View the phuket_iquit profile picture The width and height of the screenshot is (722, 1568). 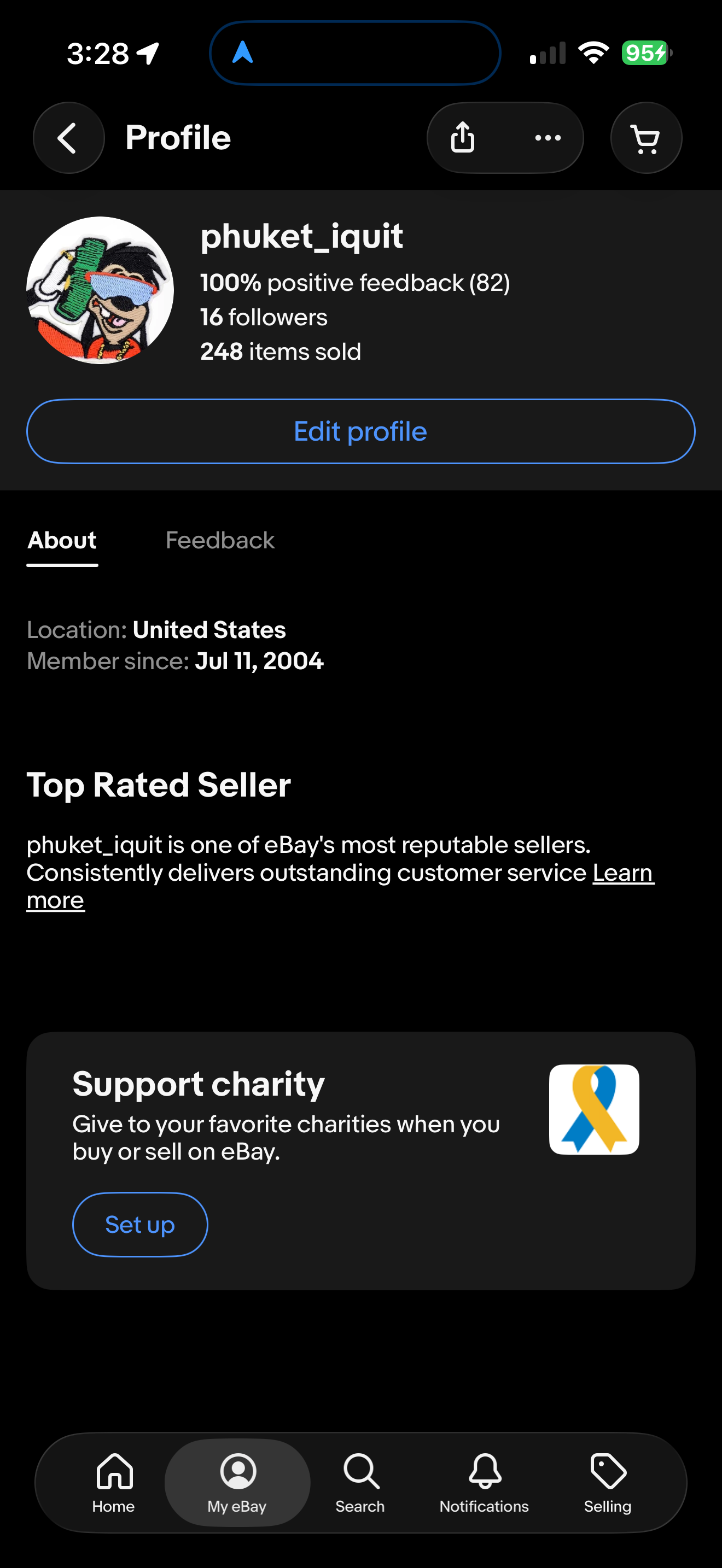coord(100,290)
